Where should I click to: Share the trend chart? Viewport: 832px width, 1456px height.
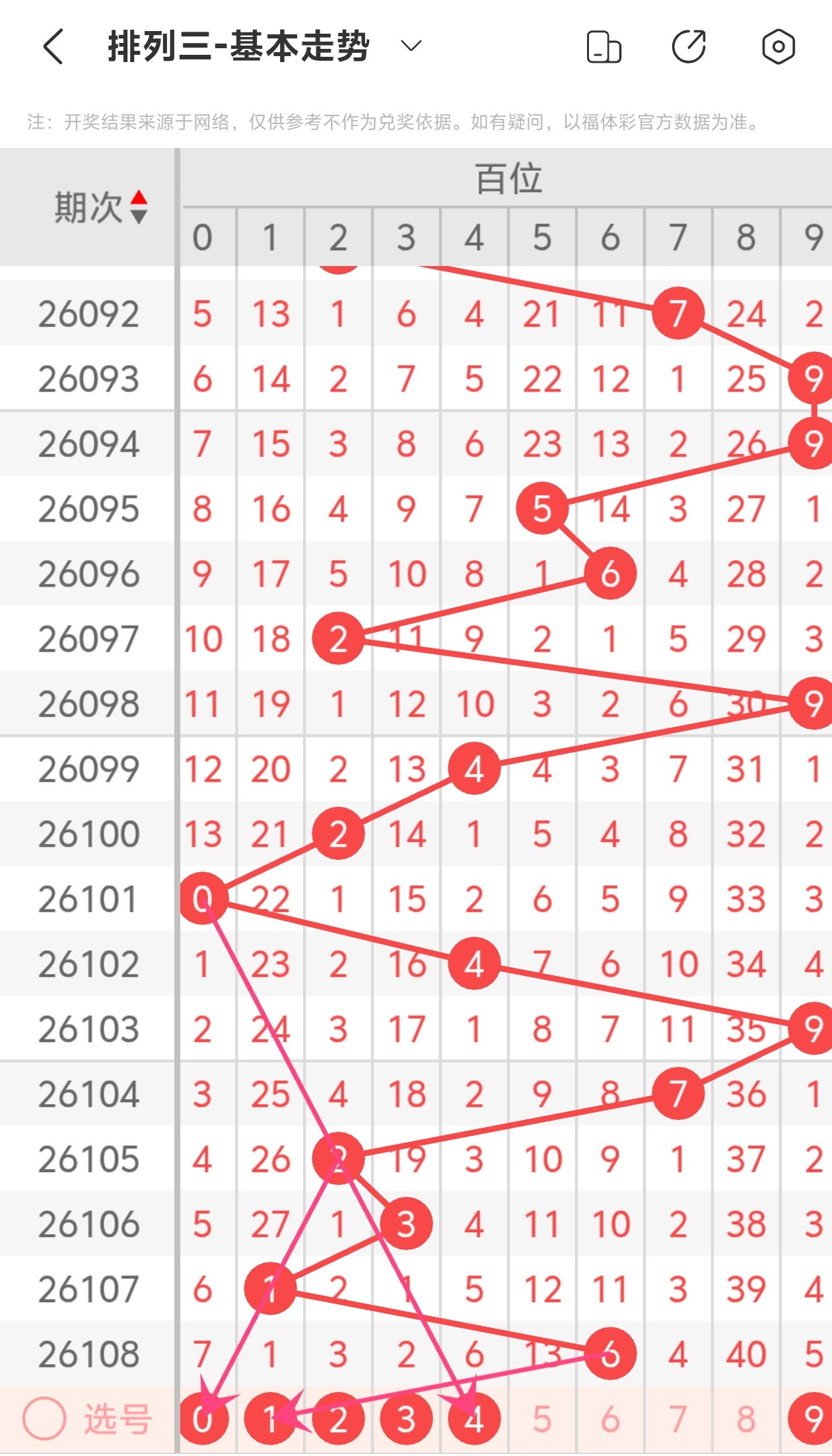(689, 47)
